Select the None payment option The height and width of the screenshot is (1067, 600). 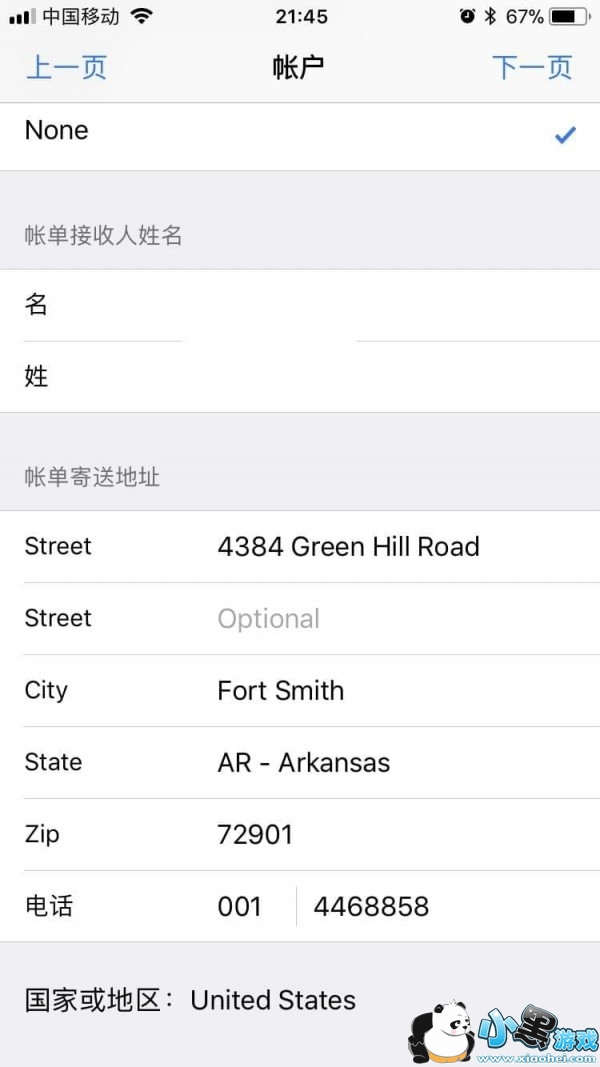pyautogui.click(x=300, y=132)
